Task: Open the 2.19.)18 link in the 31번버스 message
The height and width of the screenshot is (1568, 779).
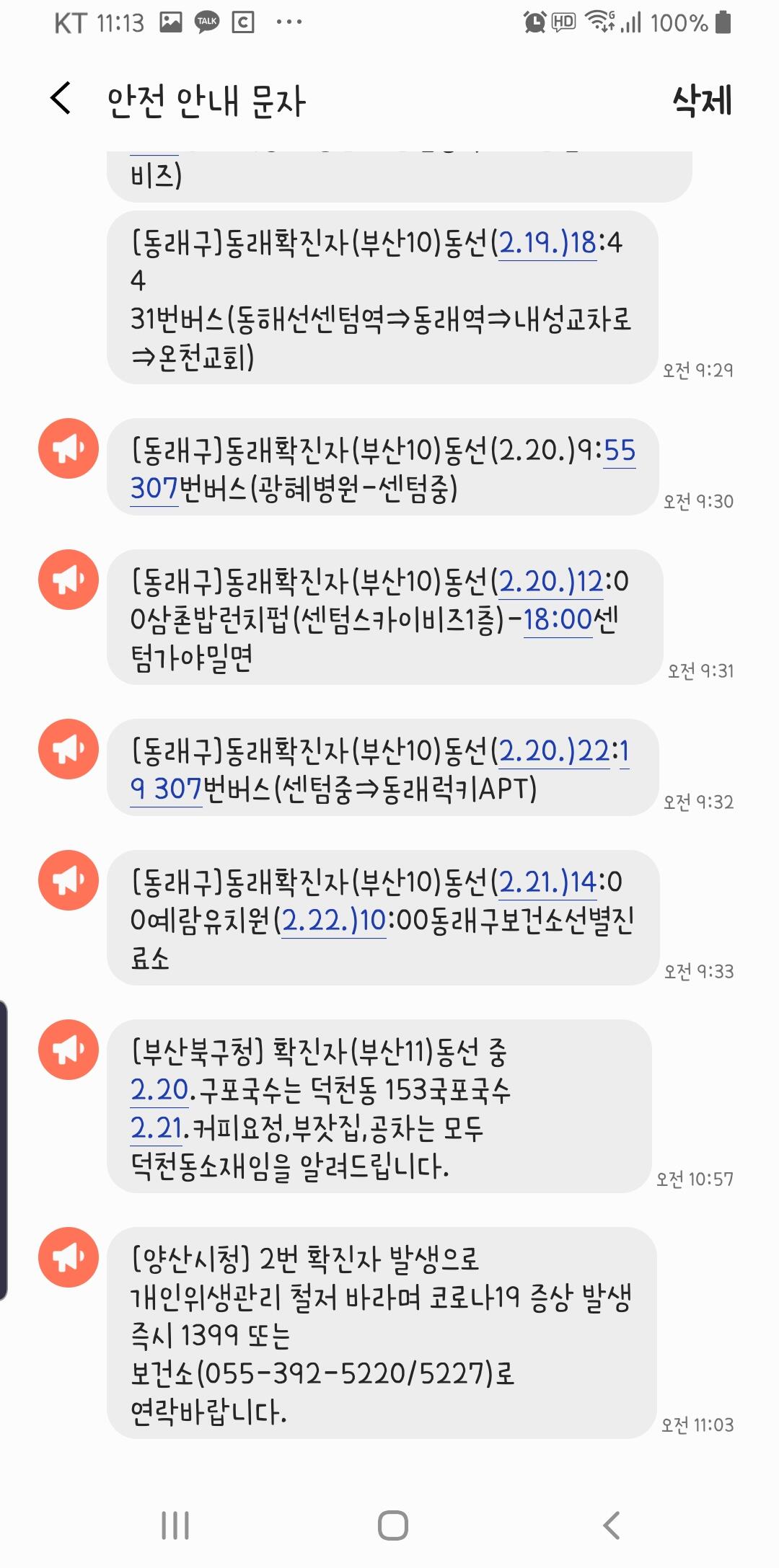Action: 547,243
